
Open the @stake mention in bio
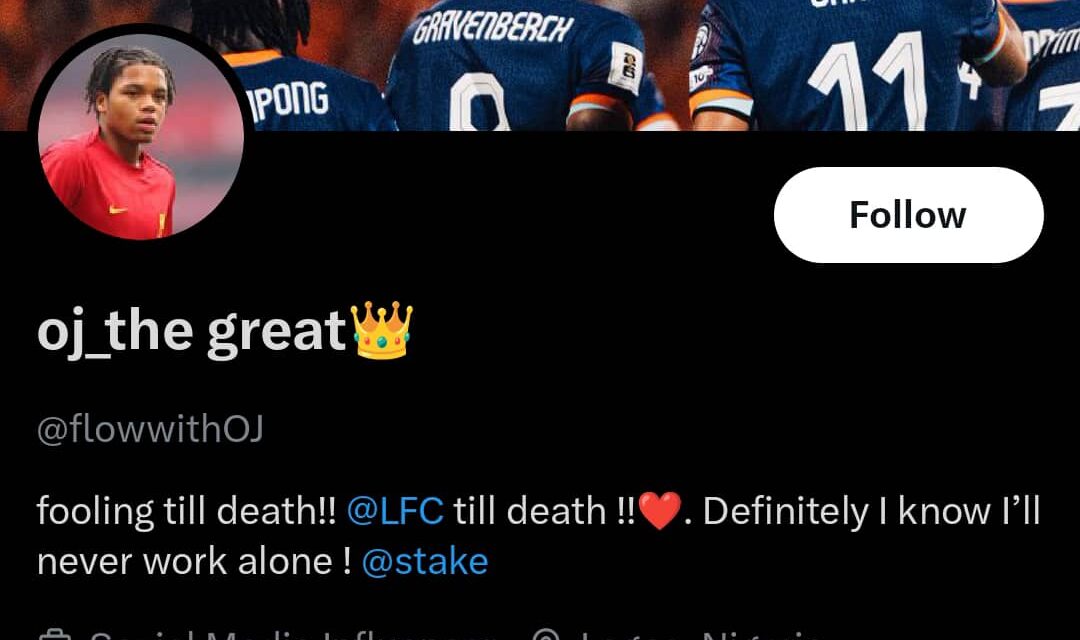tap(424, 561)
